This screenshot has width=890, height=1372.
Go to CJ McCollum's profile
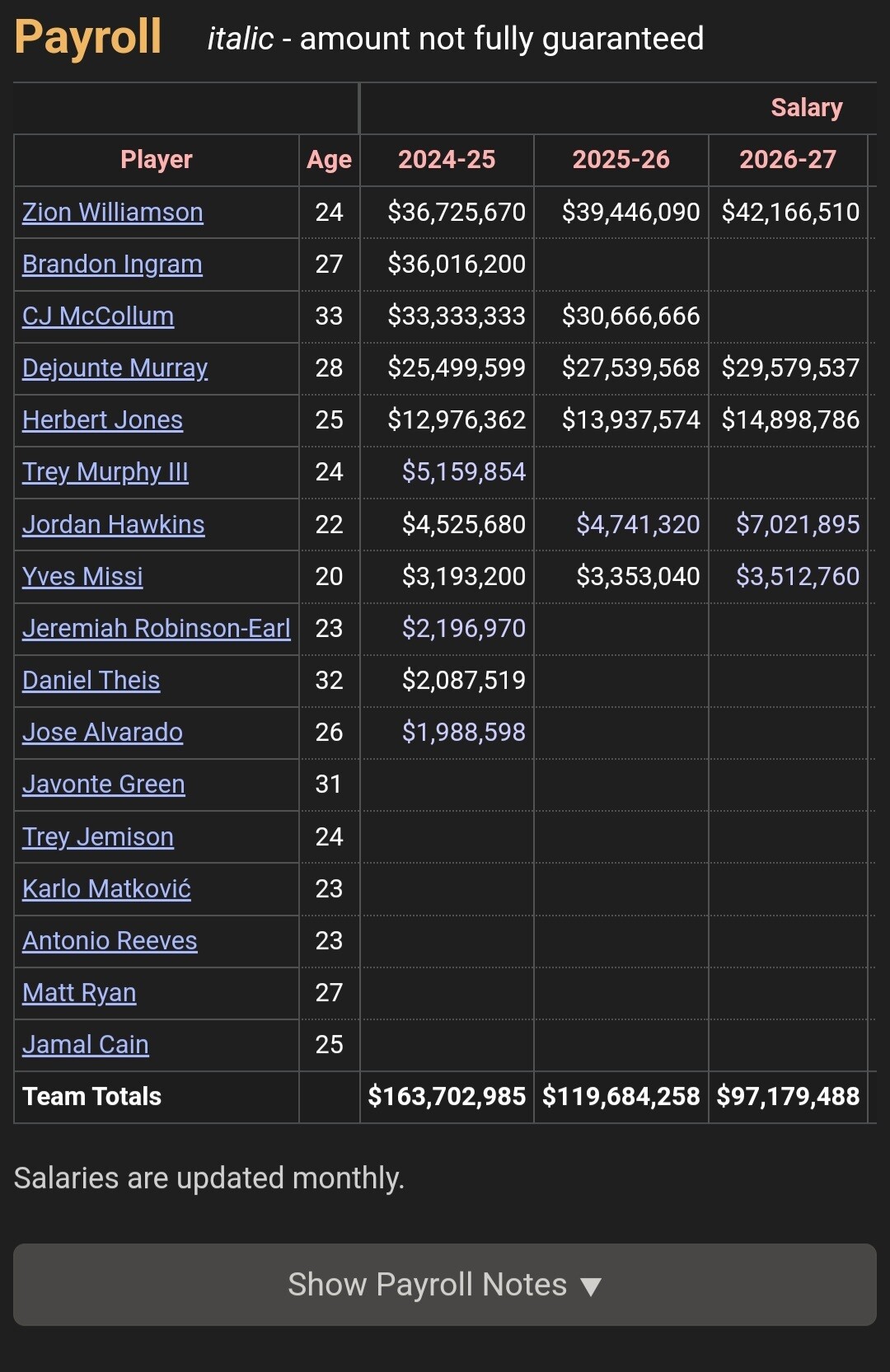(98, 316)
